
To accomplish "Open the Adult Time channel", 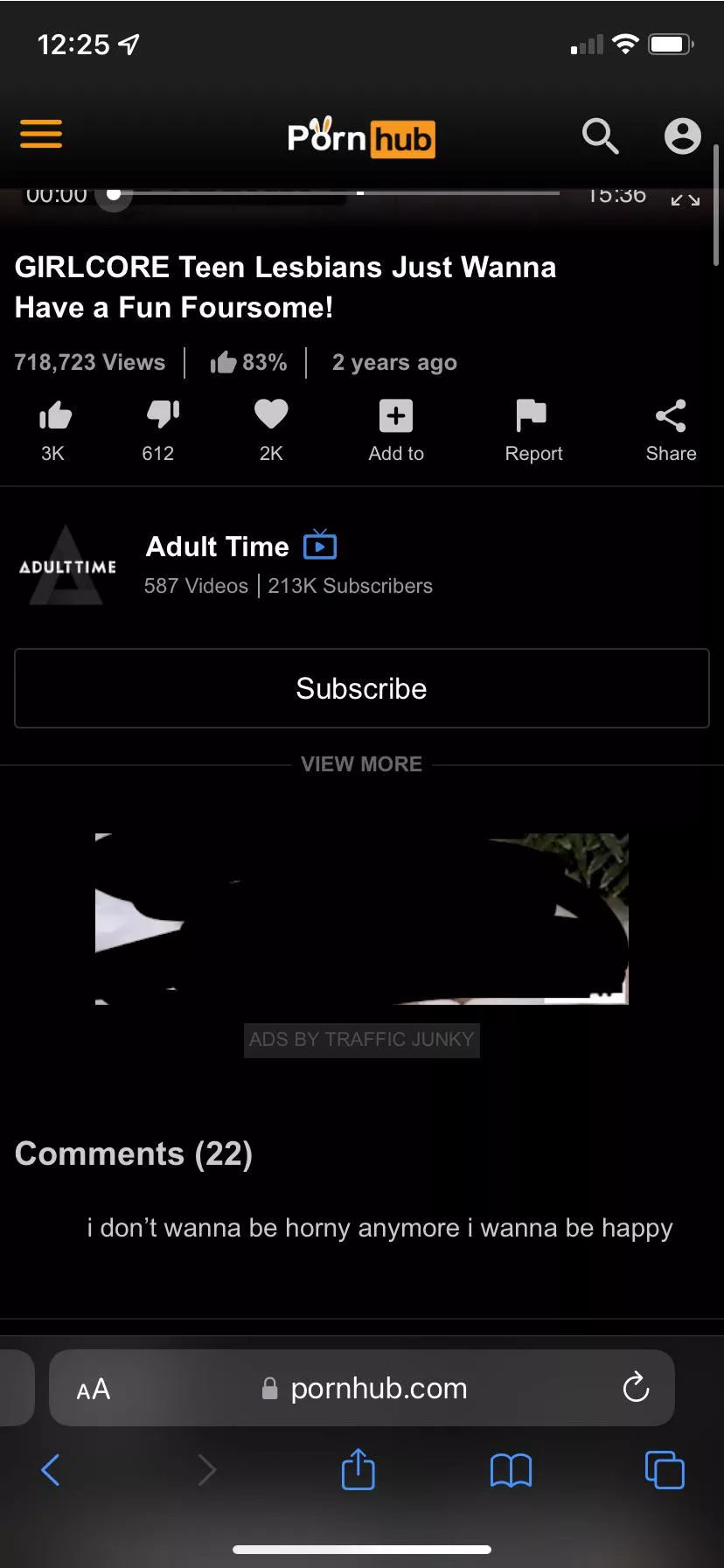I will [x=218, y=547].
